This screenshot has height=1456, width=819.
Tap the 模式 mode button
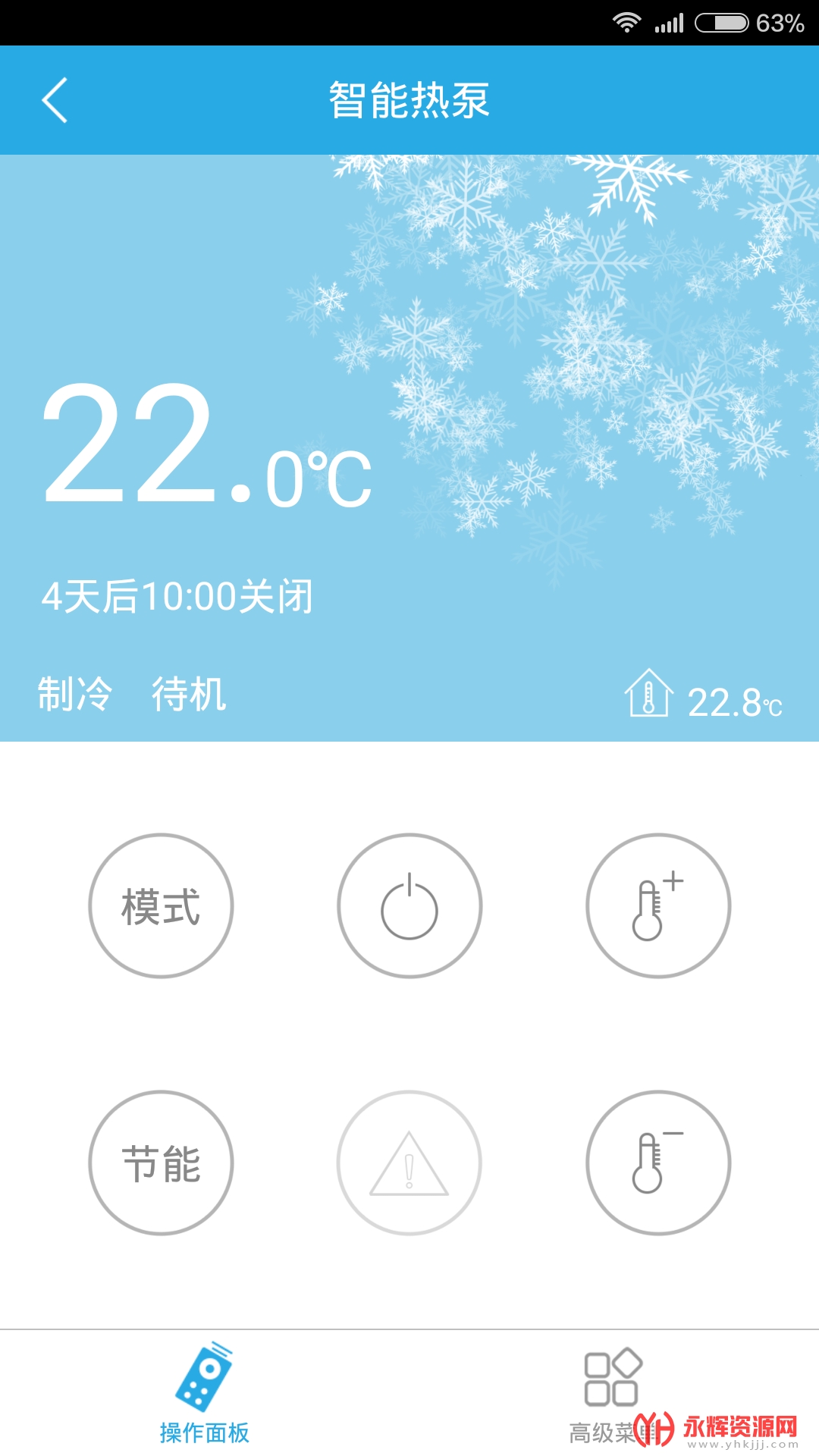coord(161,905)
